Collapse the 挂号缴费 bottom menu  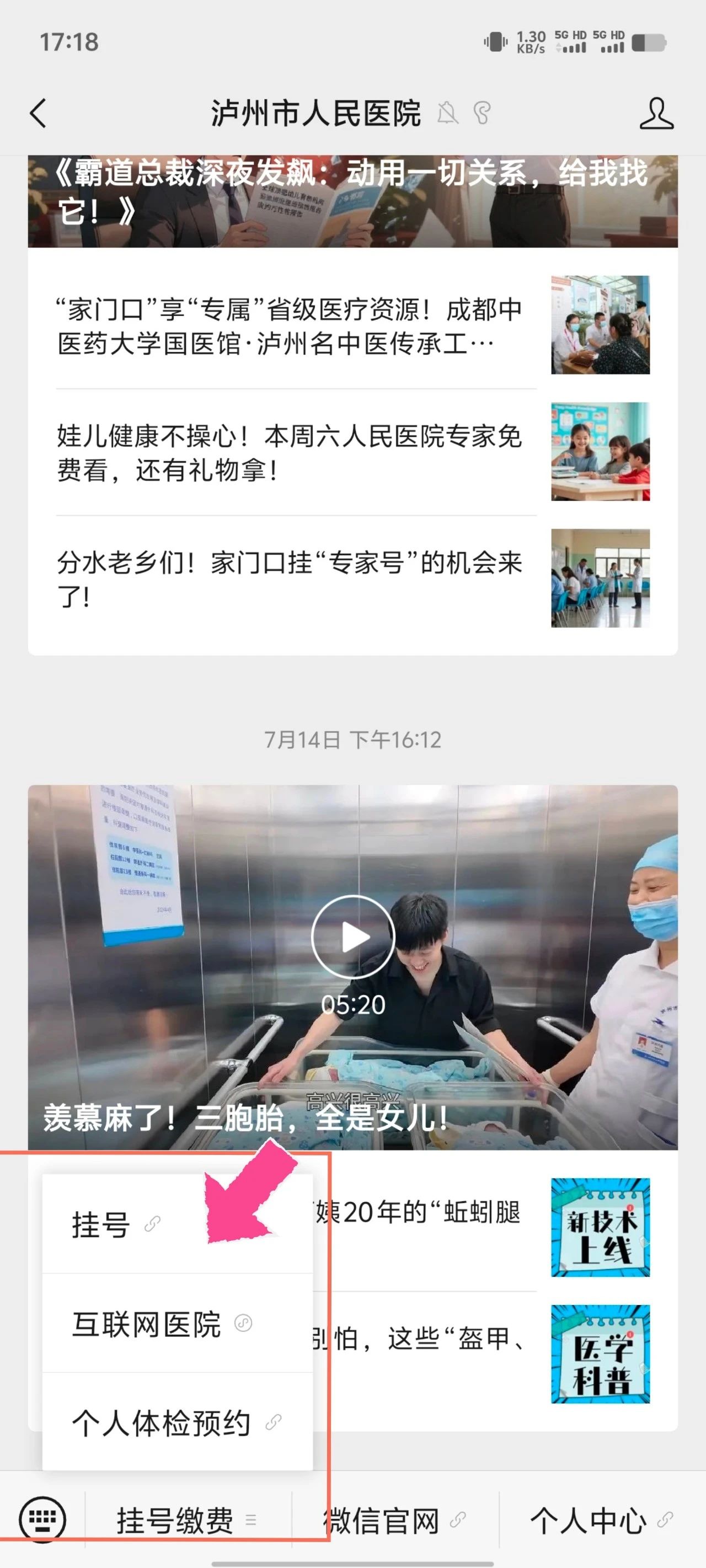[187, 1521]
